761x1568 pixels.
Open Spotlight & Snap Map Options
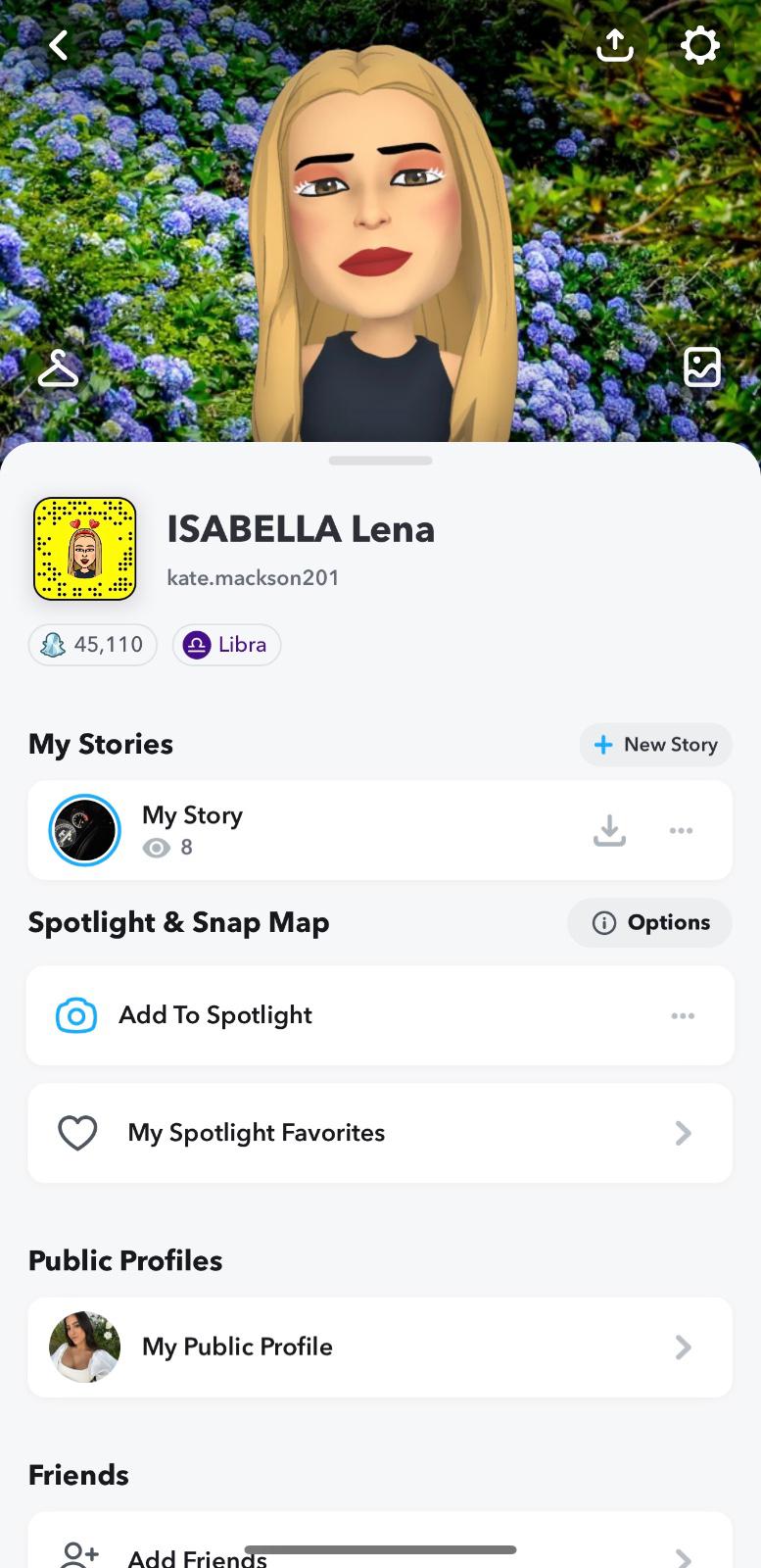tap(649, 923)
